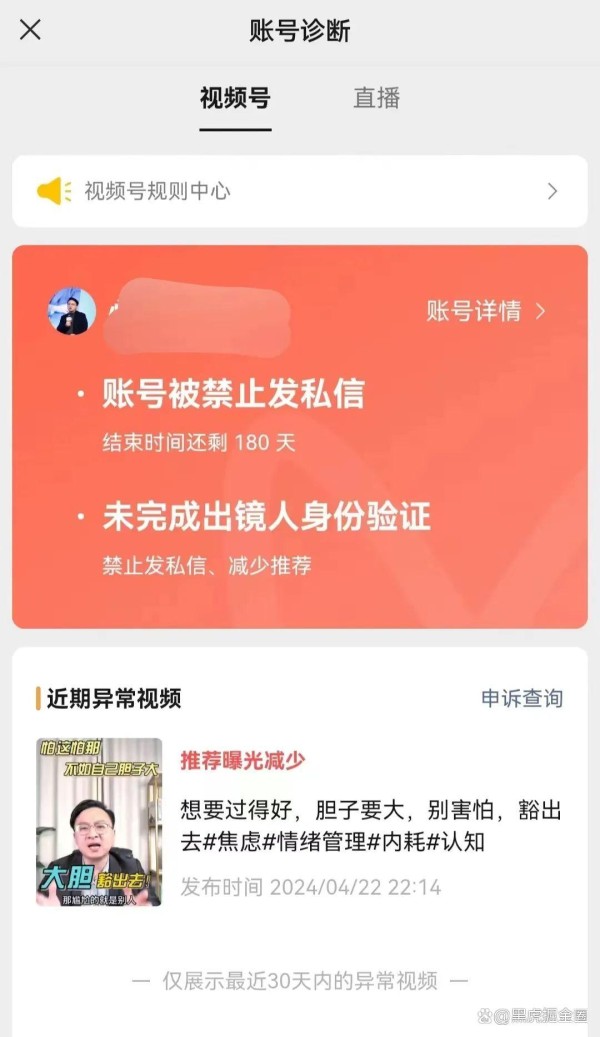Image resolution: width=600 pixels, height=1037 pixels.
Task: Open 视频号规则中心
Action: click(300, 191)
